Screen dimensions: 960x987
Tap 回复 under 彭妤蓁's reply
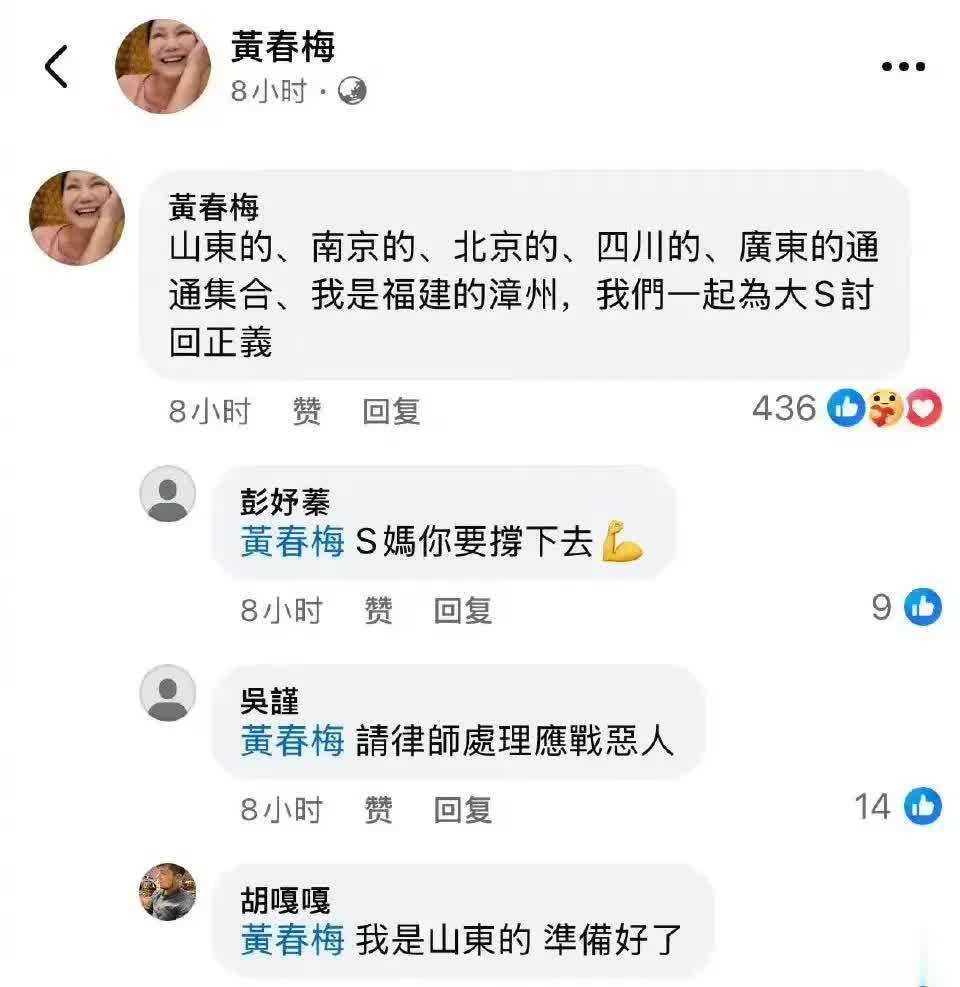tap(462, 610)
